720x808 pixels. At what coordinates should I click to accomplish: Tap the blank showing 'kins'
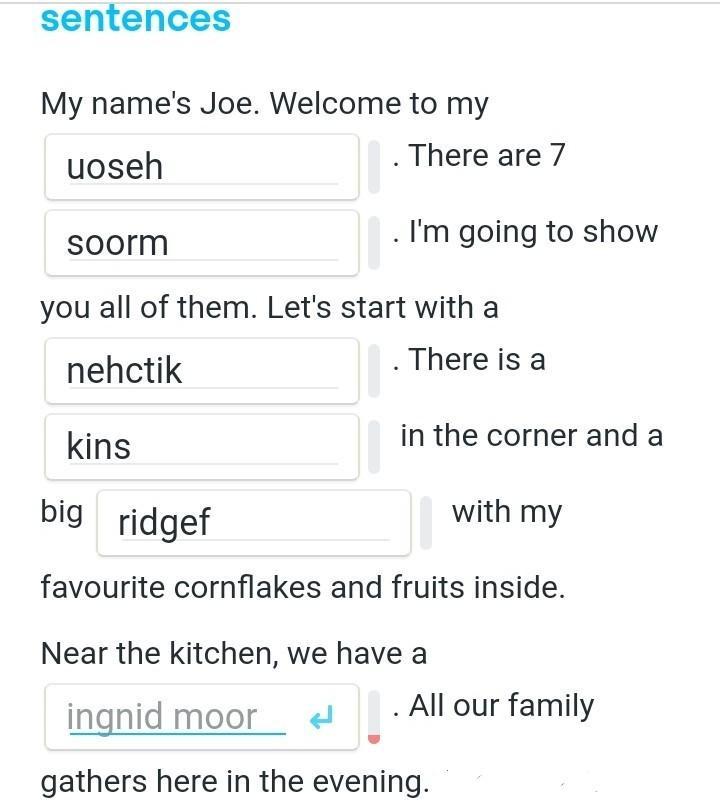point(202,447)
